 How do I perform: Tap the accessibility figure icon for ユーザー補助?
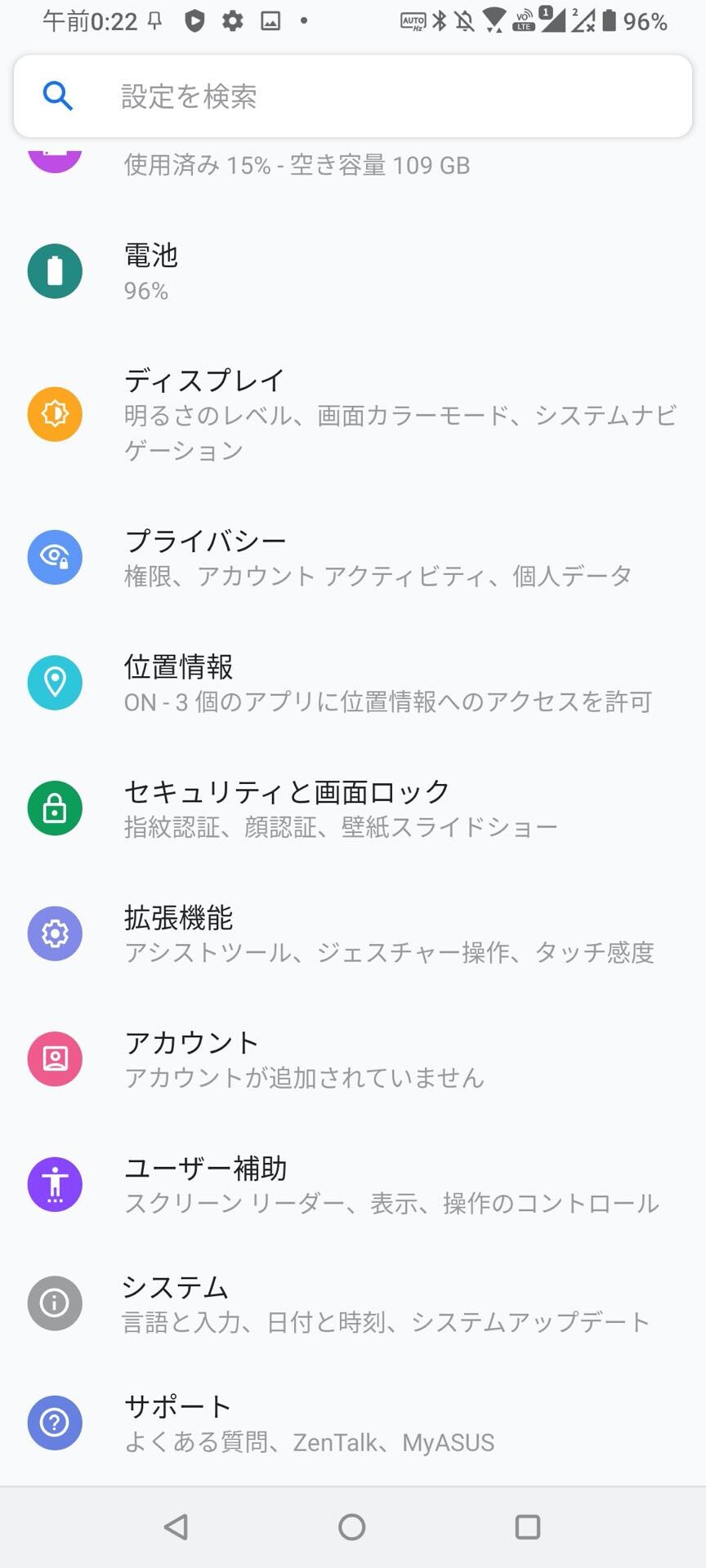pyautogui.click(x=54, y=1184)
